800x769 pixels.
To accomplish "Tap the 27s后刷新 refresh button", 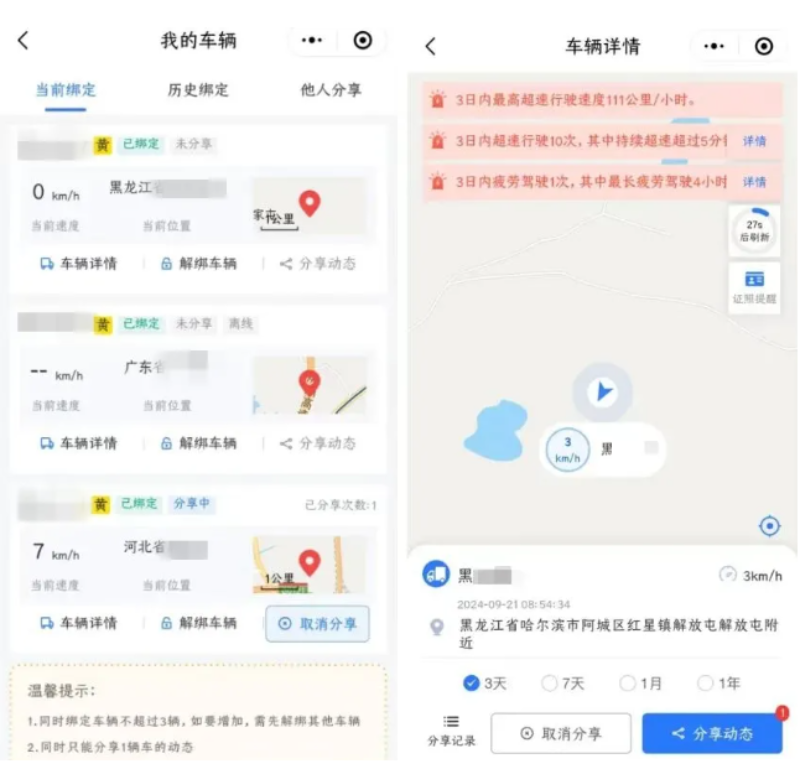I will coord(754,231).
